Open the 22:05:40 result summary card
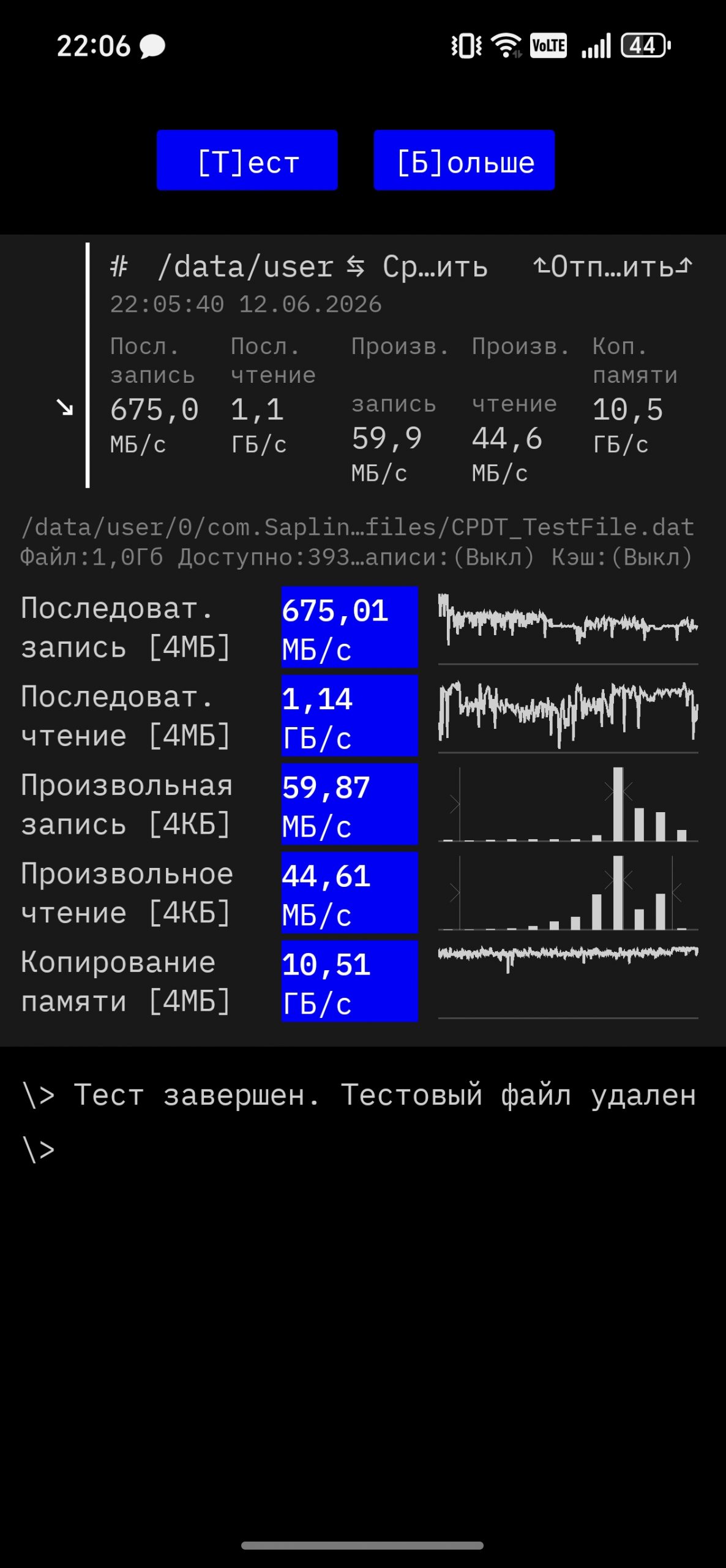 click(392, 366)
